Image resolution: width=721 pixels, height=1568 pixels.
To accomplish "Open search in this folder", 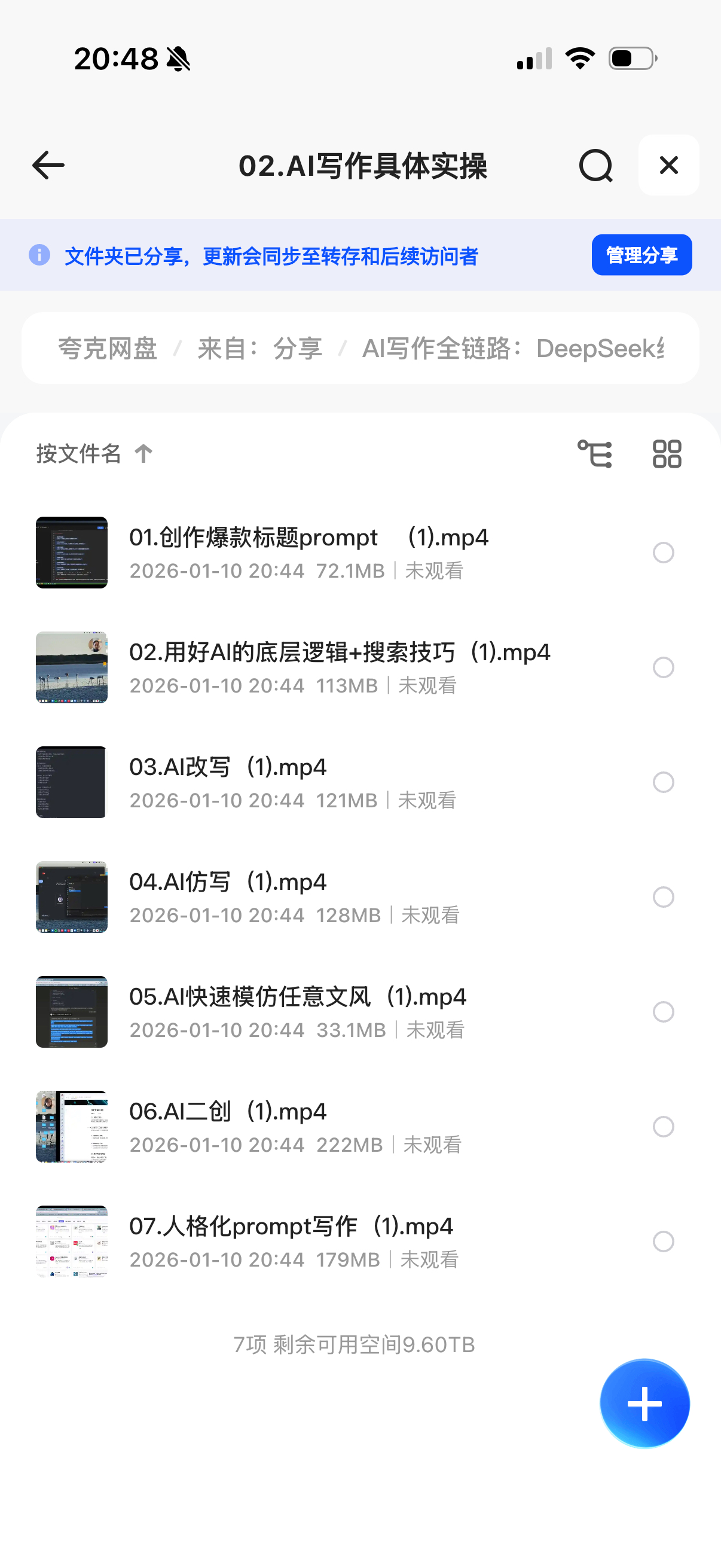I will pos(595,166).
